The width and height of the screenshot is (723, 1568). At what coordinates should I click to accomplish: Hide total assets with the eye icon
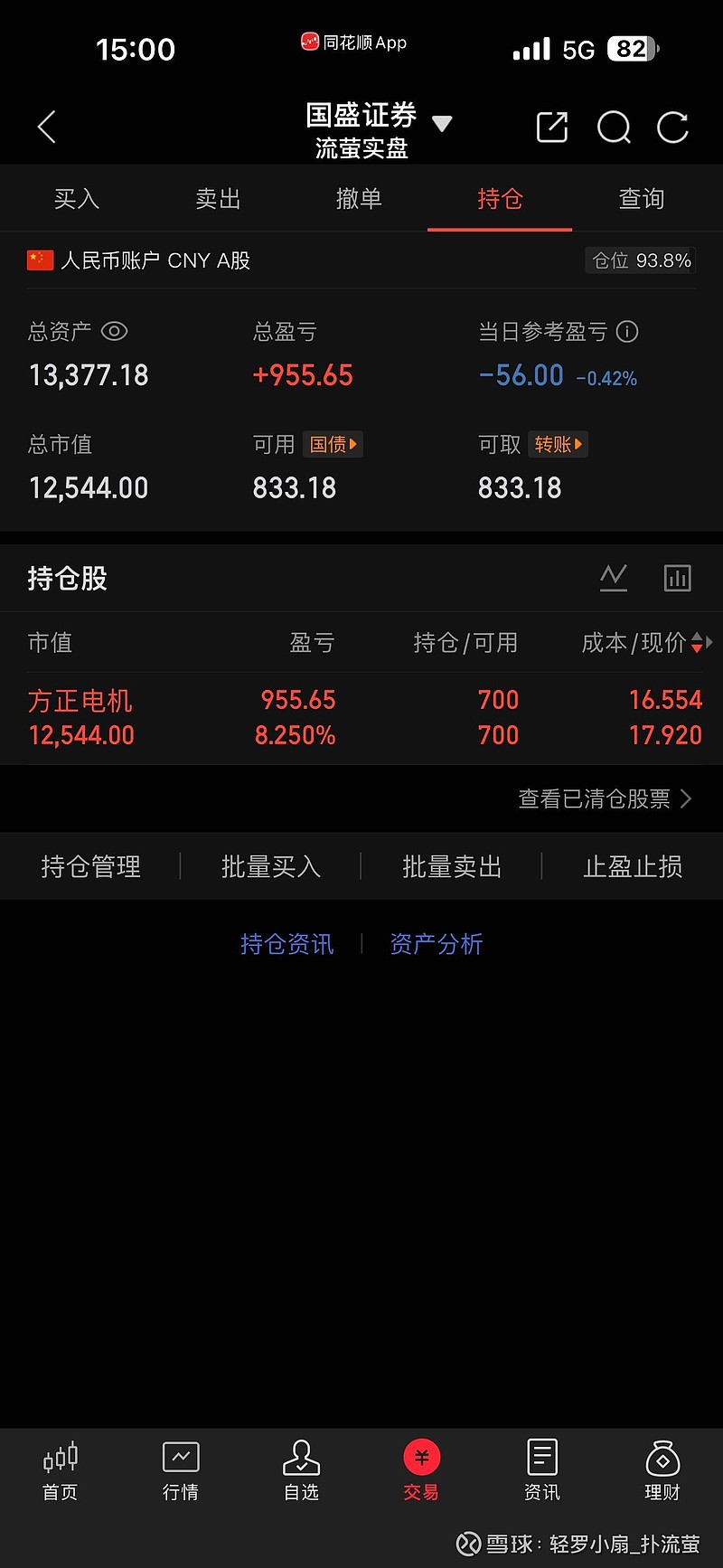[114, 332]
